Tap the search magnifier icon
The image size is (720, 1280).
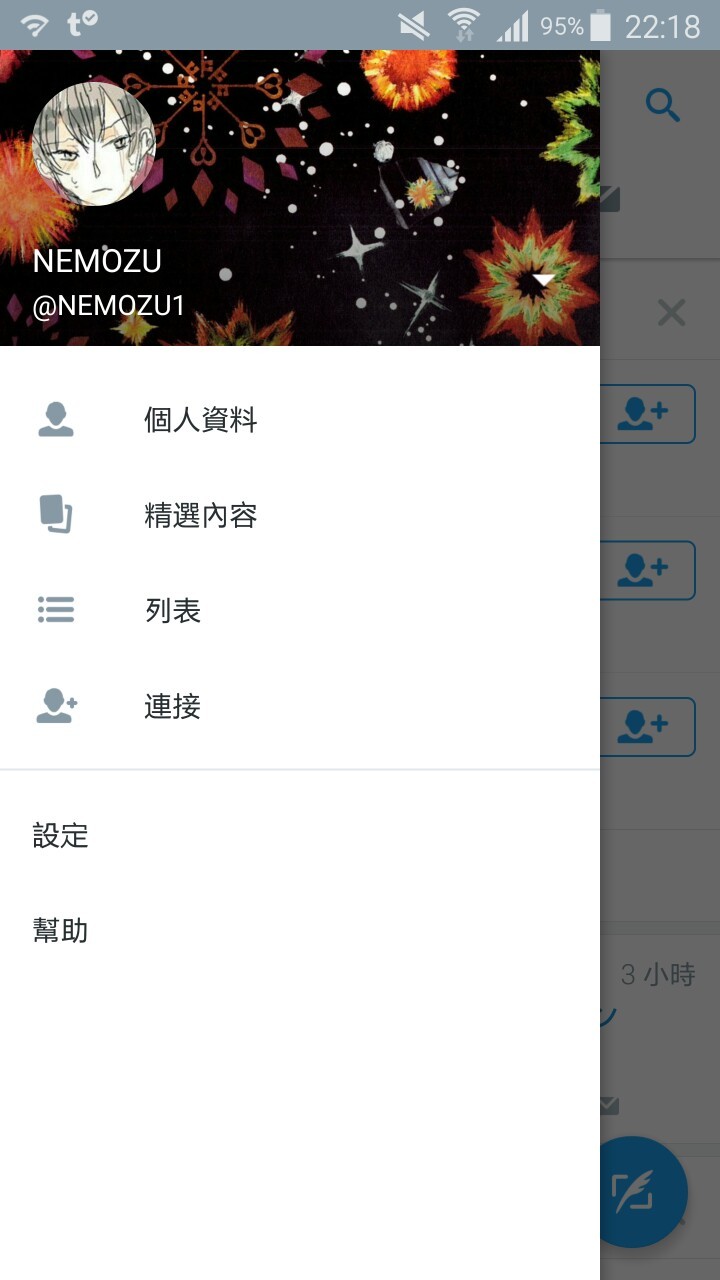662,104
